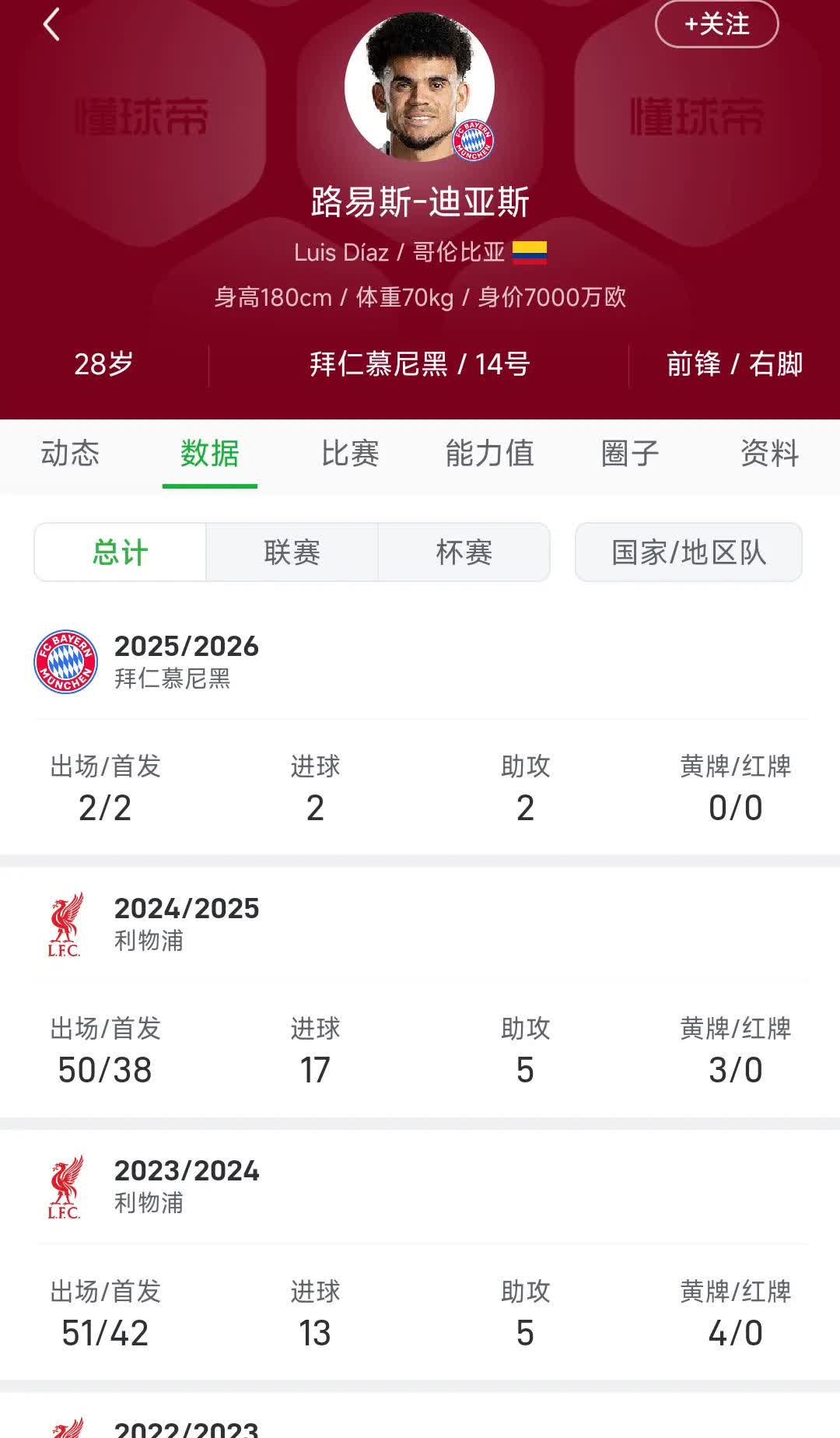The height and width of the screenshot is (1438, 840).
Task: Open the 能力值 tab
Action: click(489, 454)
